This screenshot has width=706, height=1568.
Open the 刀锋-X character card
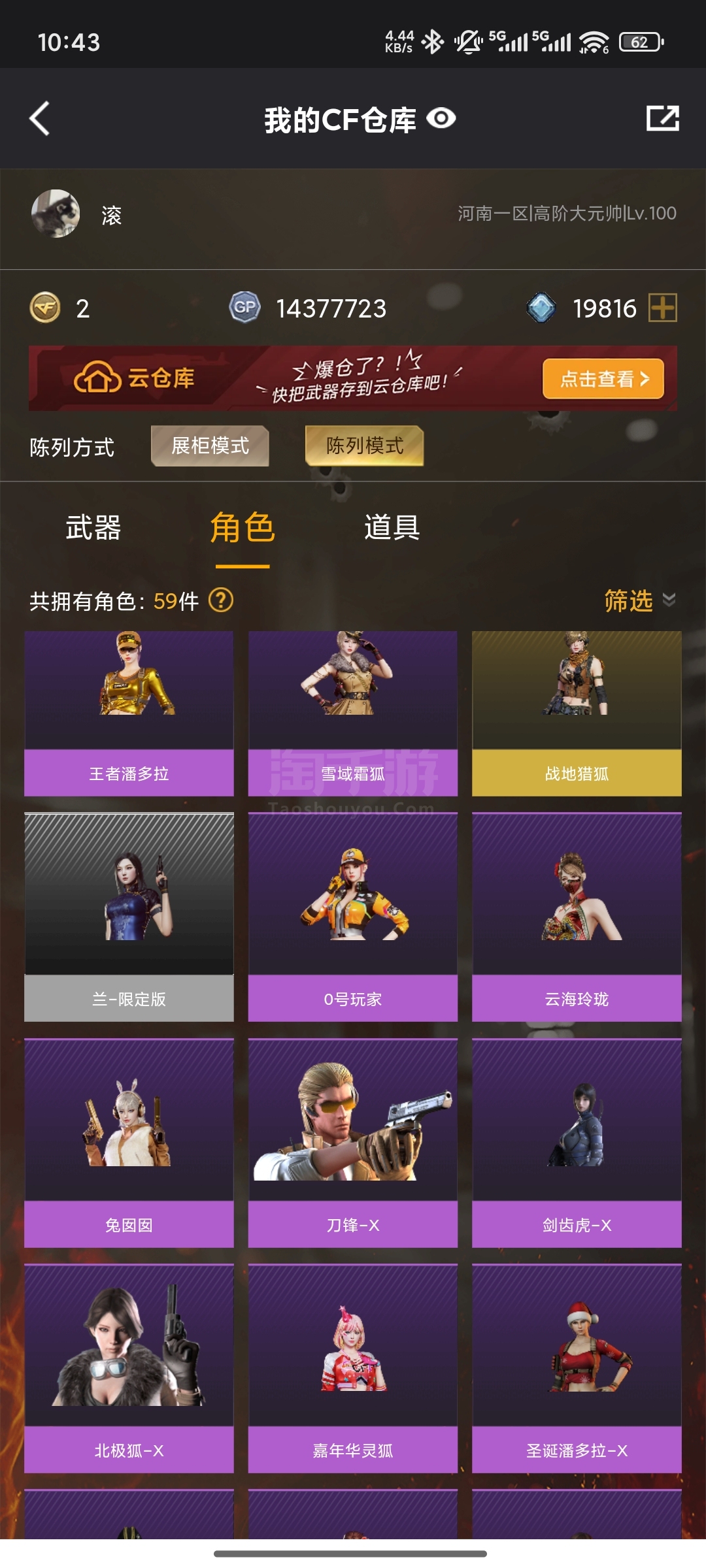click(353, 1143)
